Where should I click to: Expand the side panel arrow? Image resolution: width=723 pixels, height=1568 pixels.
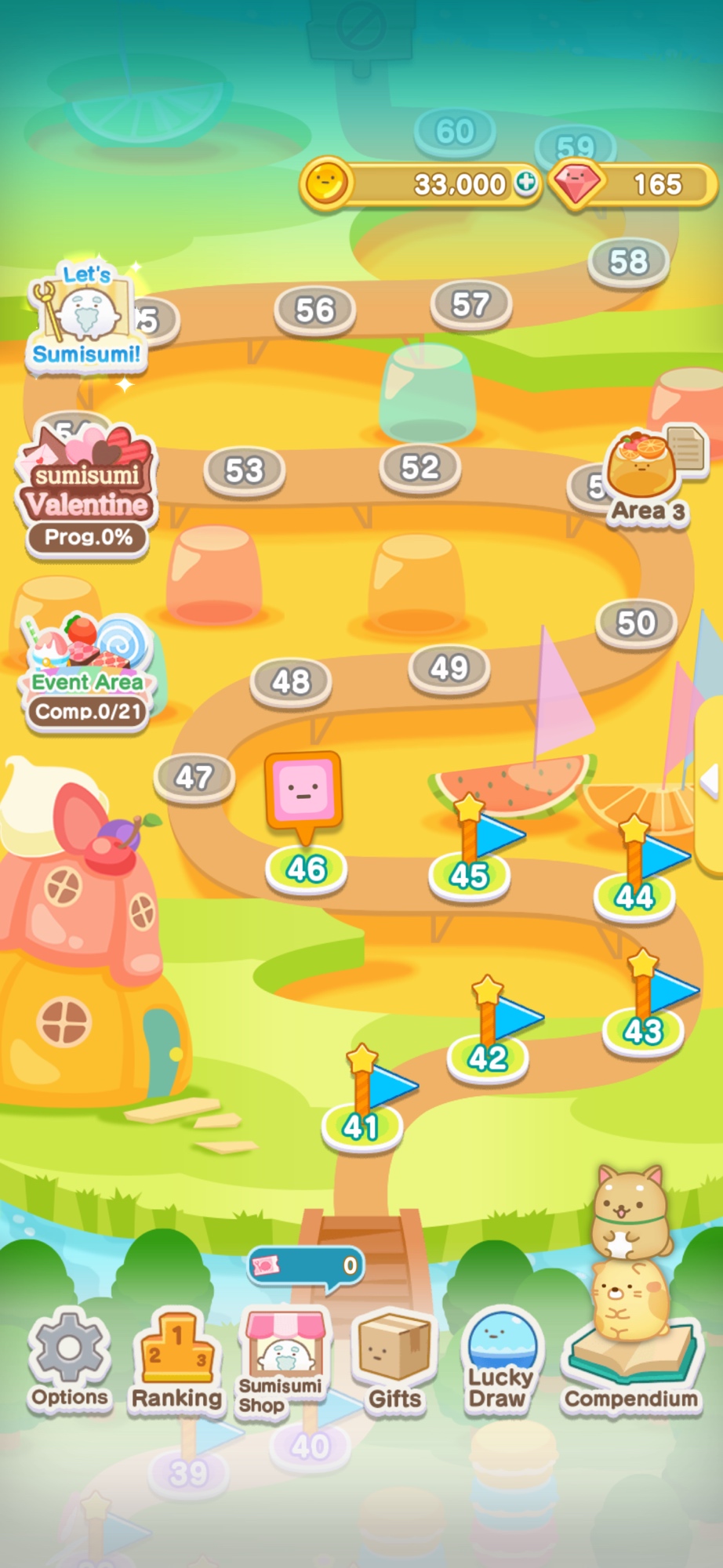pos(710,779)
